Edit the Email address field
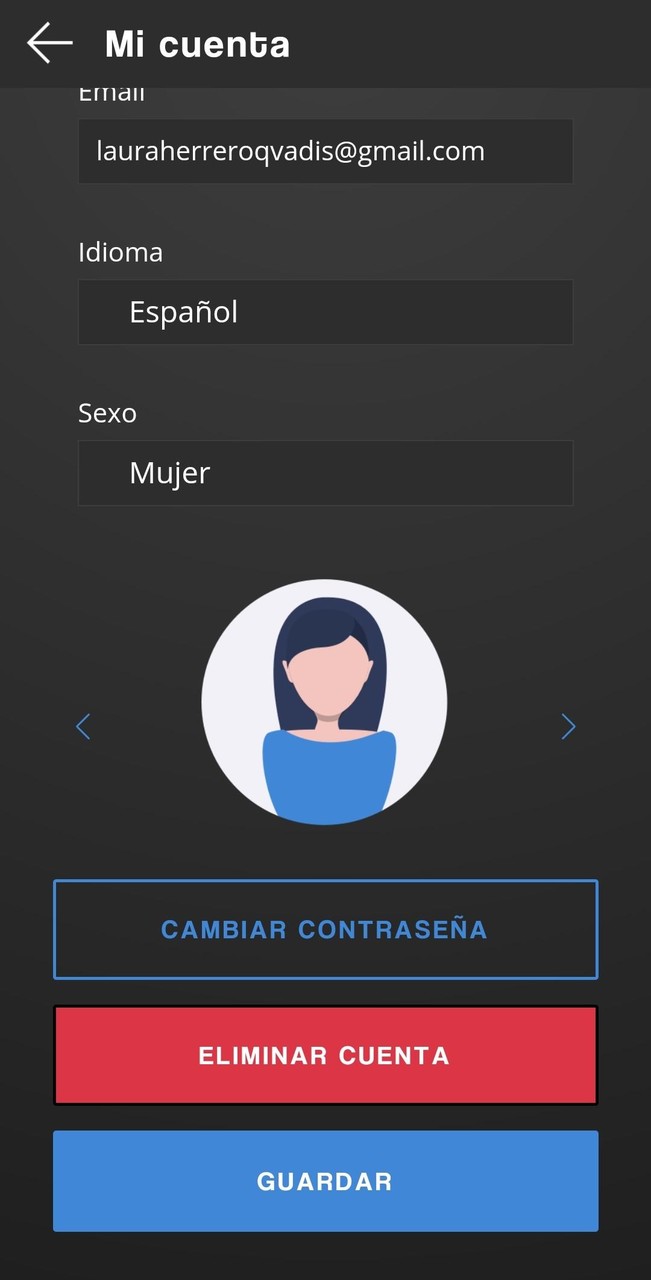 pyautogui.click(x=325, y=151)
